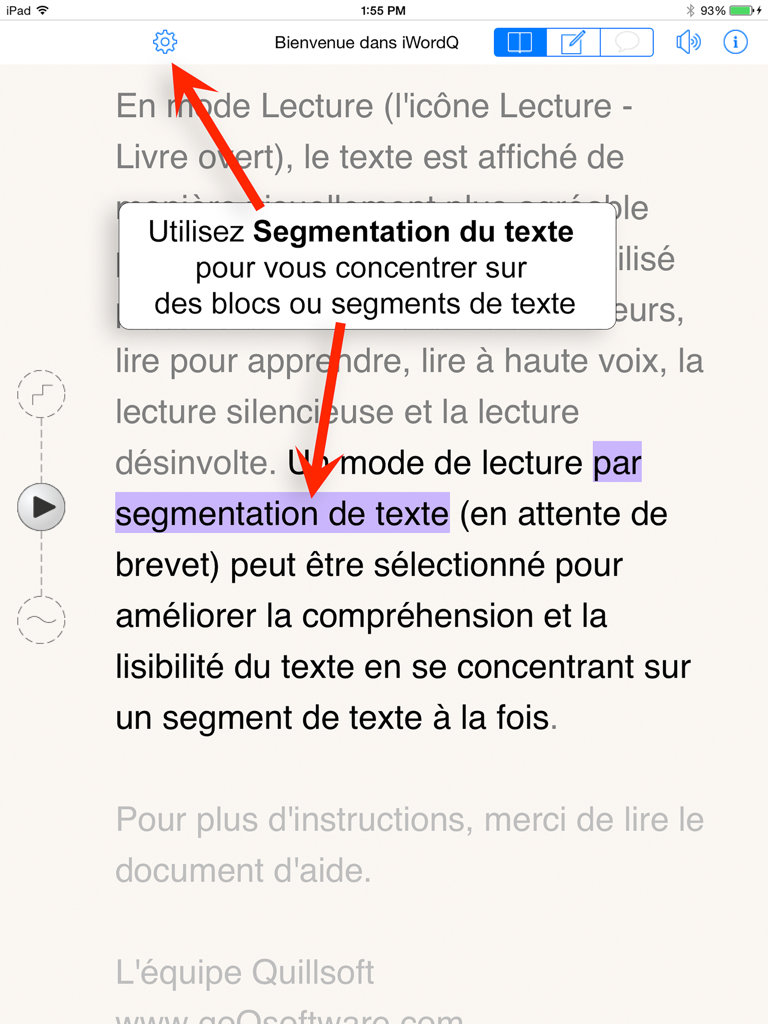The height and width of the screenshot is (1024, 768).
Task: Tap the 'Bienvenue dans iWordQ' title
Action: pyautogui.click(x=367, y=43)
